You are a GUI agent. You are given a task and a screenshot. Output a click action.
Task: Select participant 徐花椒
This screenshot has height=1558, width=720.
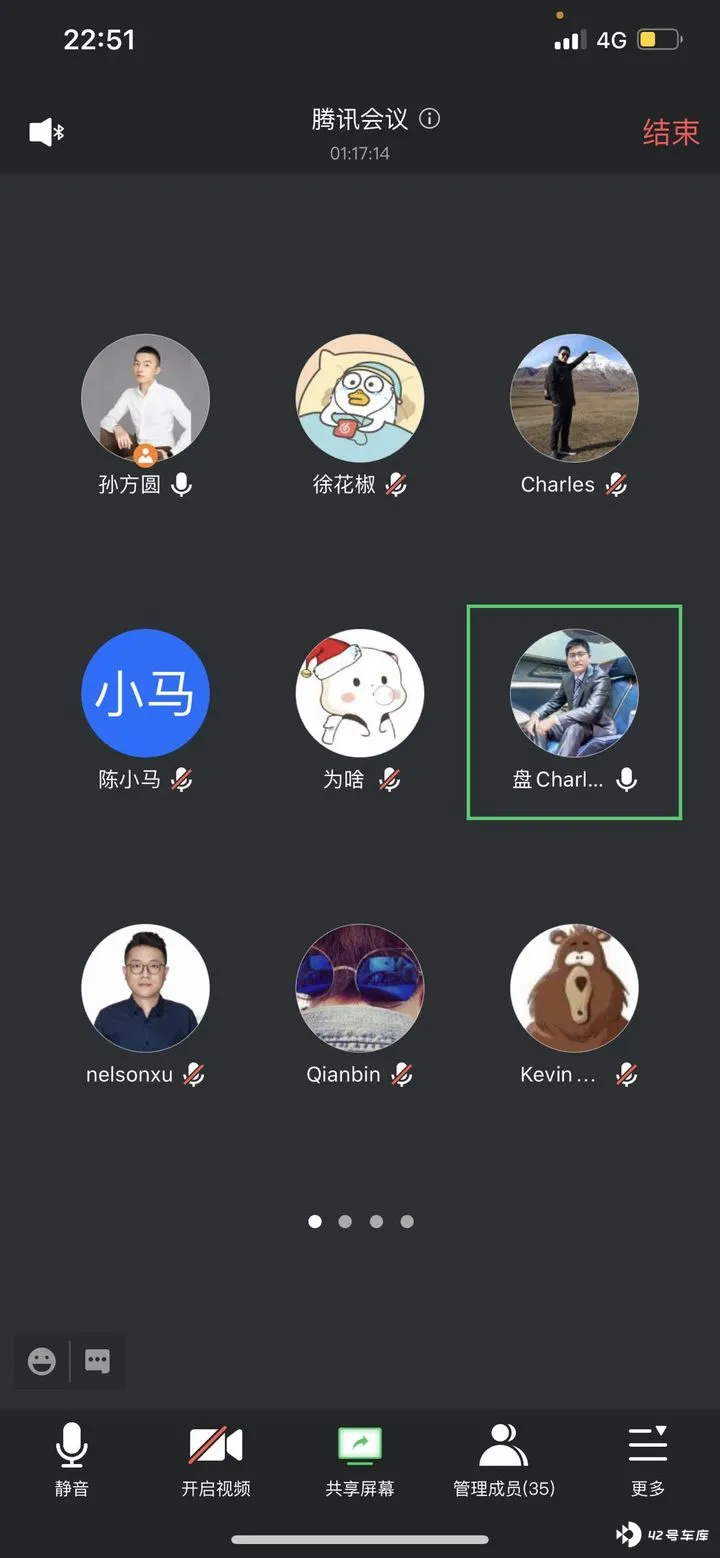(x=360, y=416)
